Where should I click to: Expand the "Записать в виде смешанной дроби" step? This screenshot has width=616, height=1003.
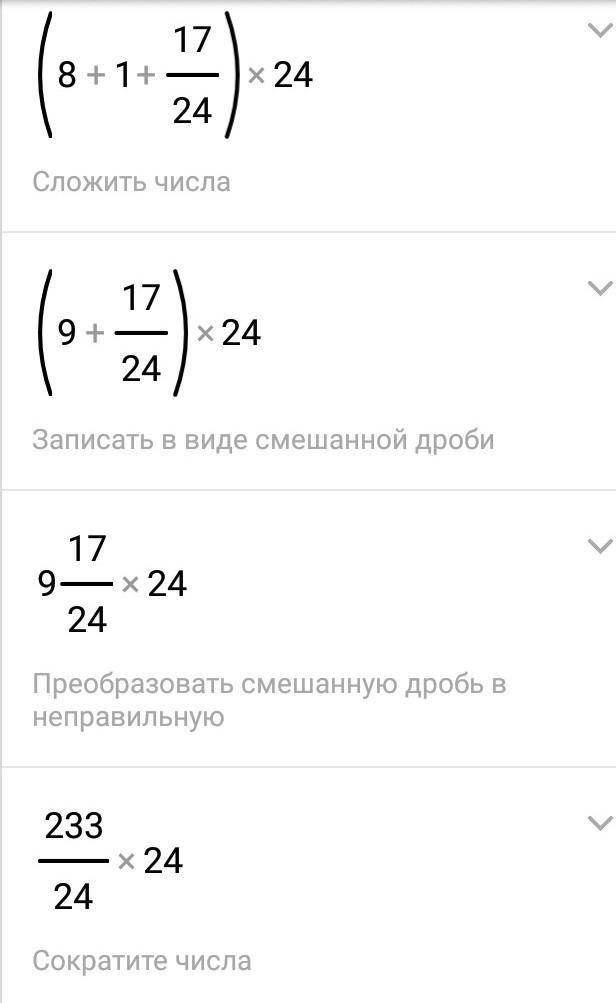click(600, 288)
